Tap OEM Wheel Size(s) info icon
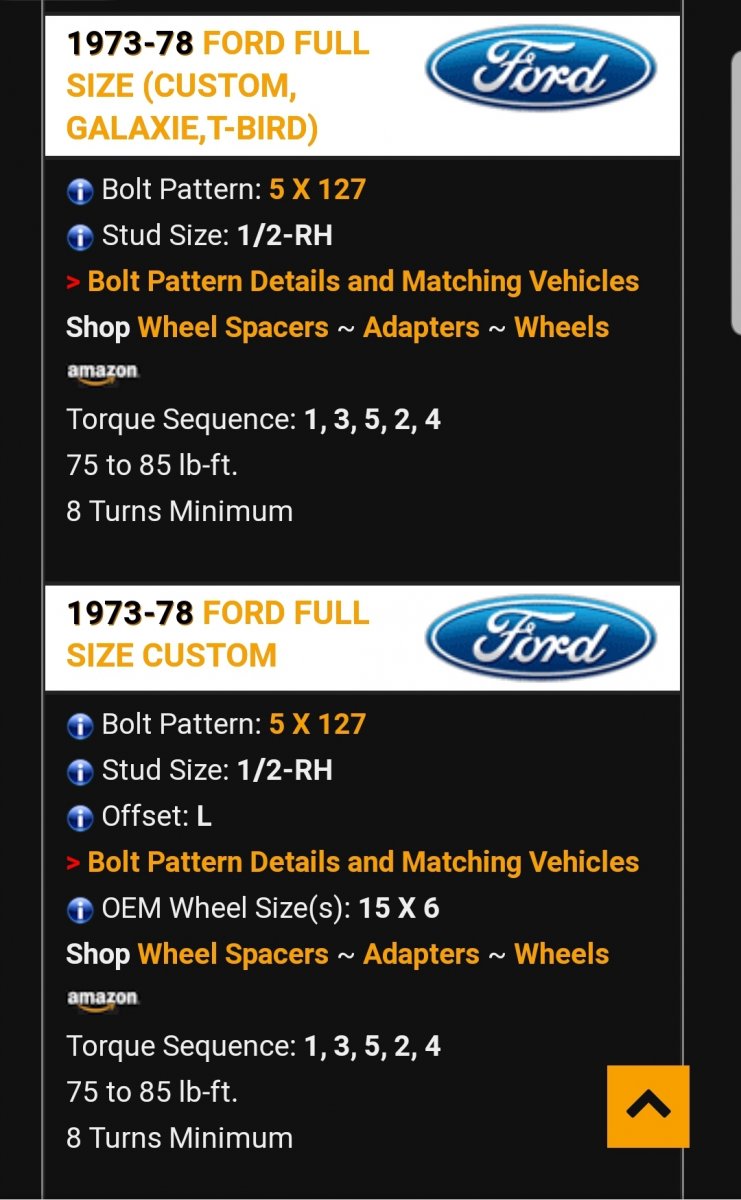 pos(79,909)
